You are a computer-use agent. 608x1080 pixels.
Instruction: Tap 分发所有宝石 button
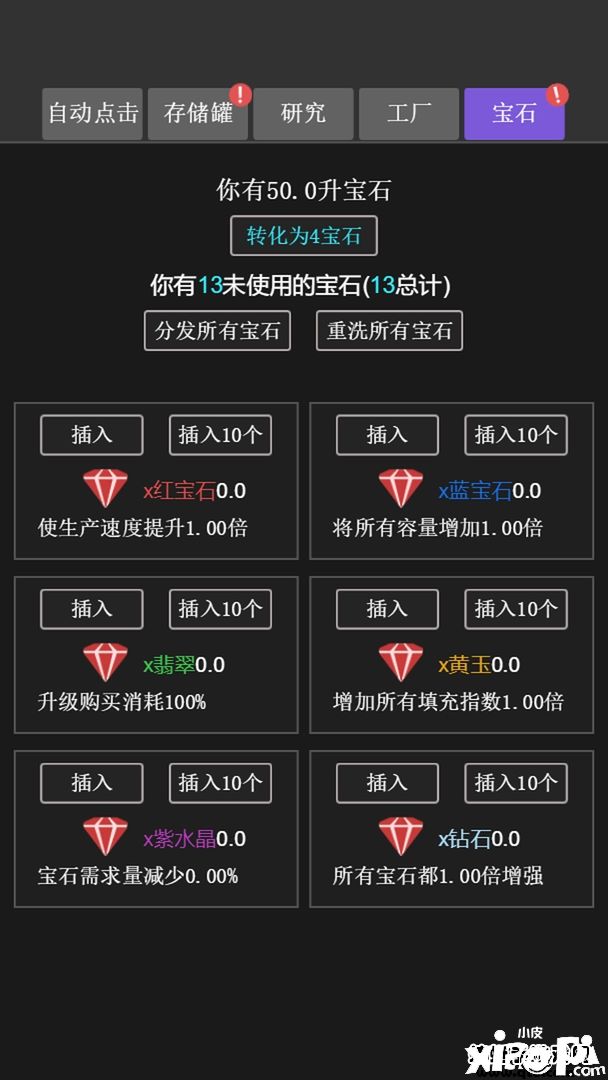click(x=217, y=331)
